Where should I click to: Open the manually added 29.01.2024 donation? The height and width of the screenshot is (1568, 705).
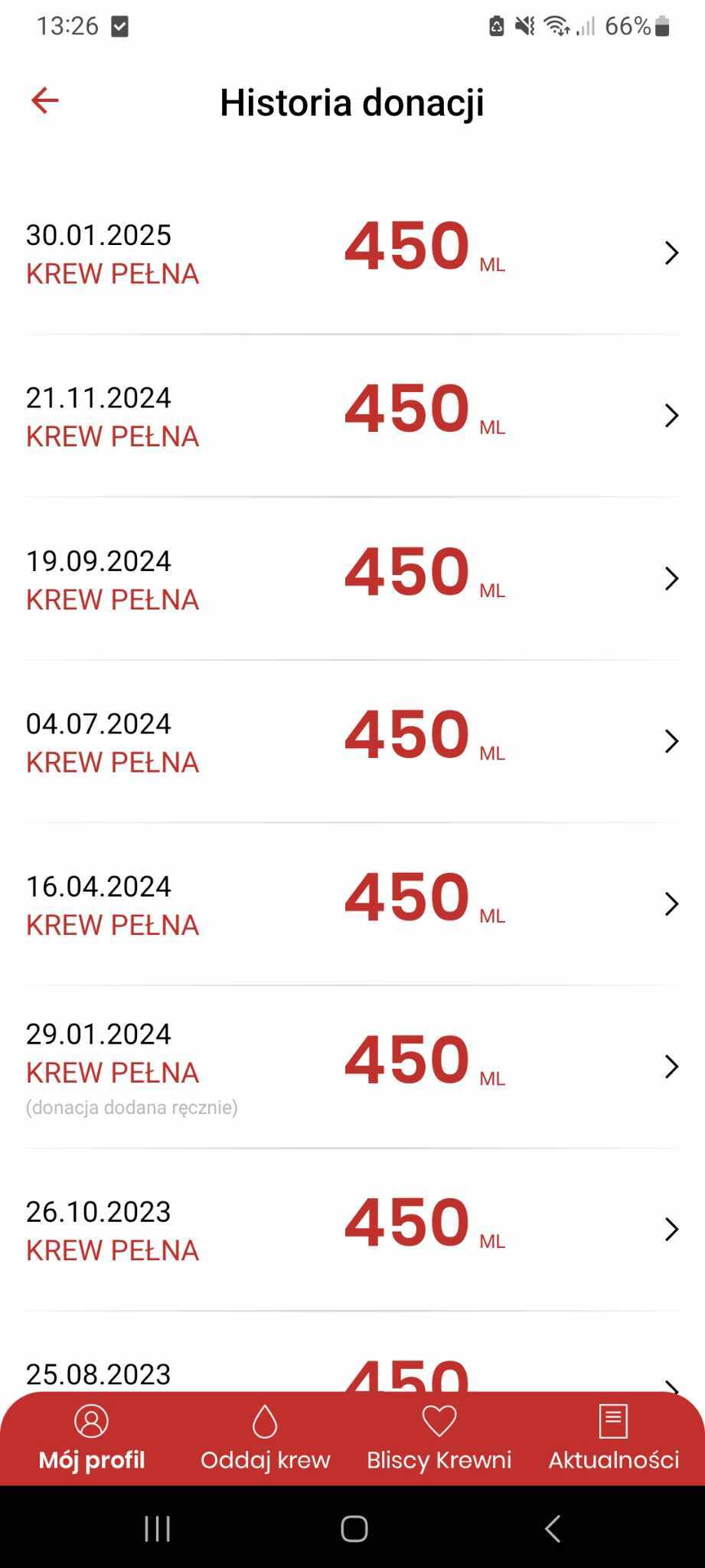pos(352,1067)
